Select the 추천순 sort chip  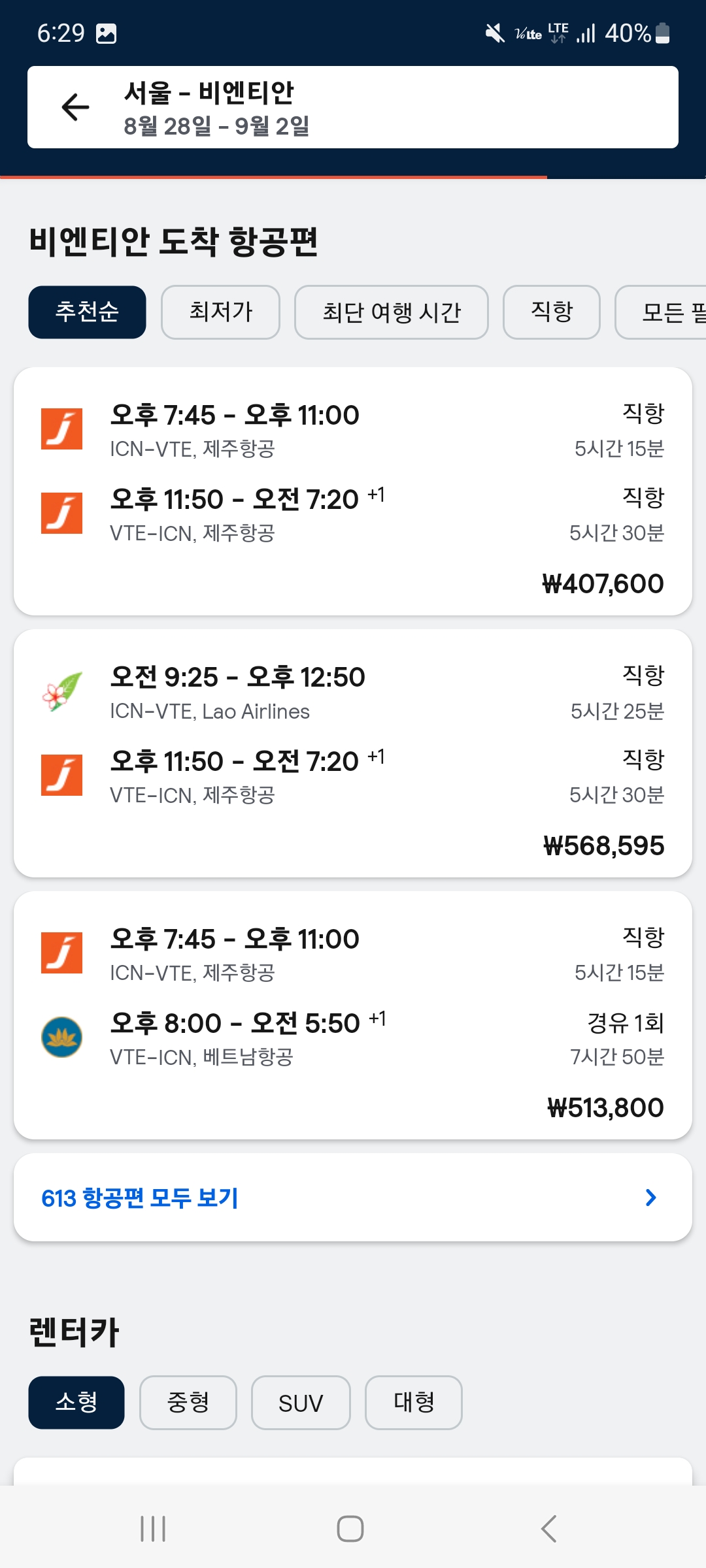click(87, 312)
